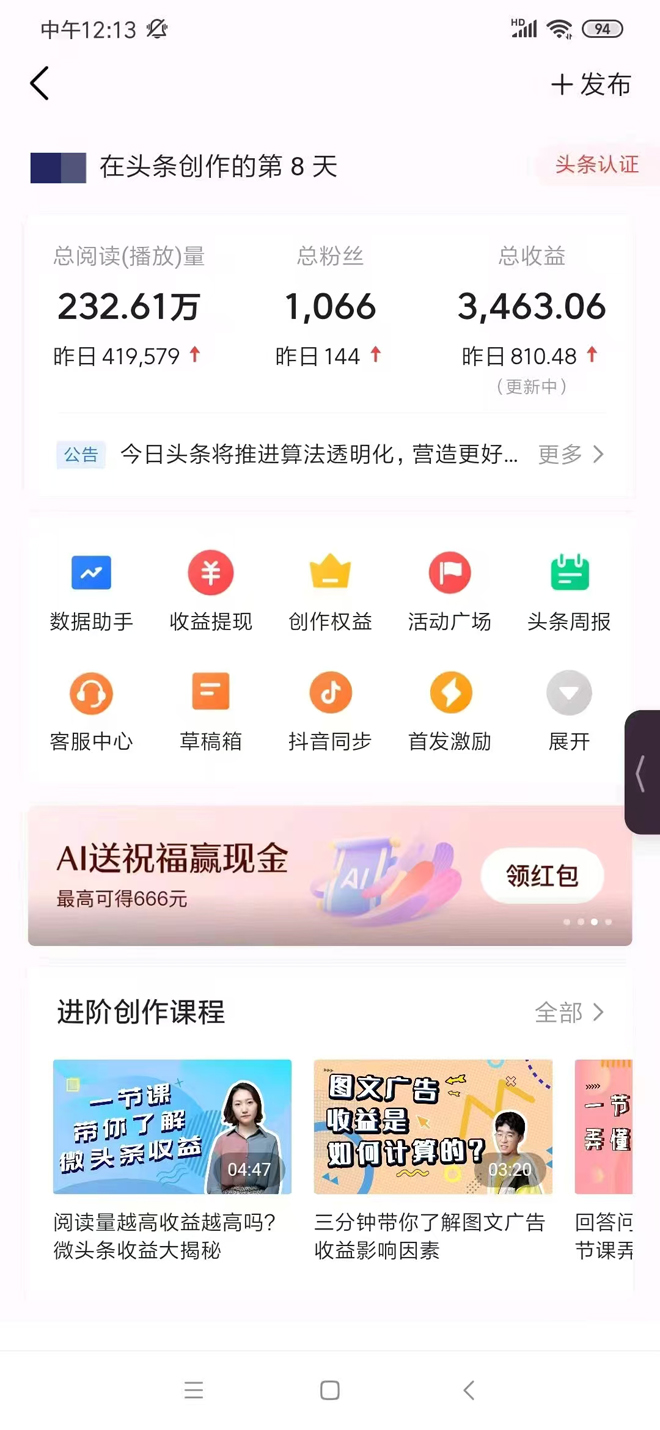
Task: Open the side floating panel arrow
Action: (642, 772)
